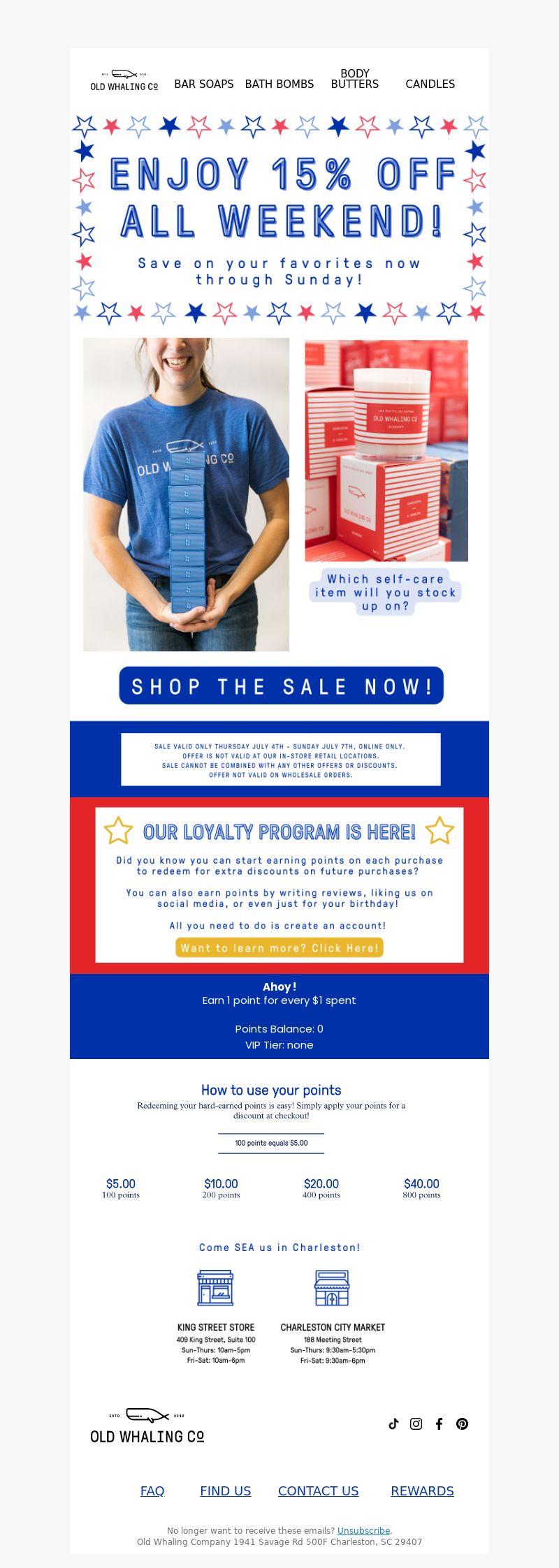Open the woman holding soaps photo
This screenshot has width=559, height=1568.
pos(186,494)
